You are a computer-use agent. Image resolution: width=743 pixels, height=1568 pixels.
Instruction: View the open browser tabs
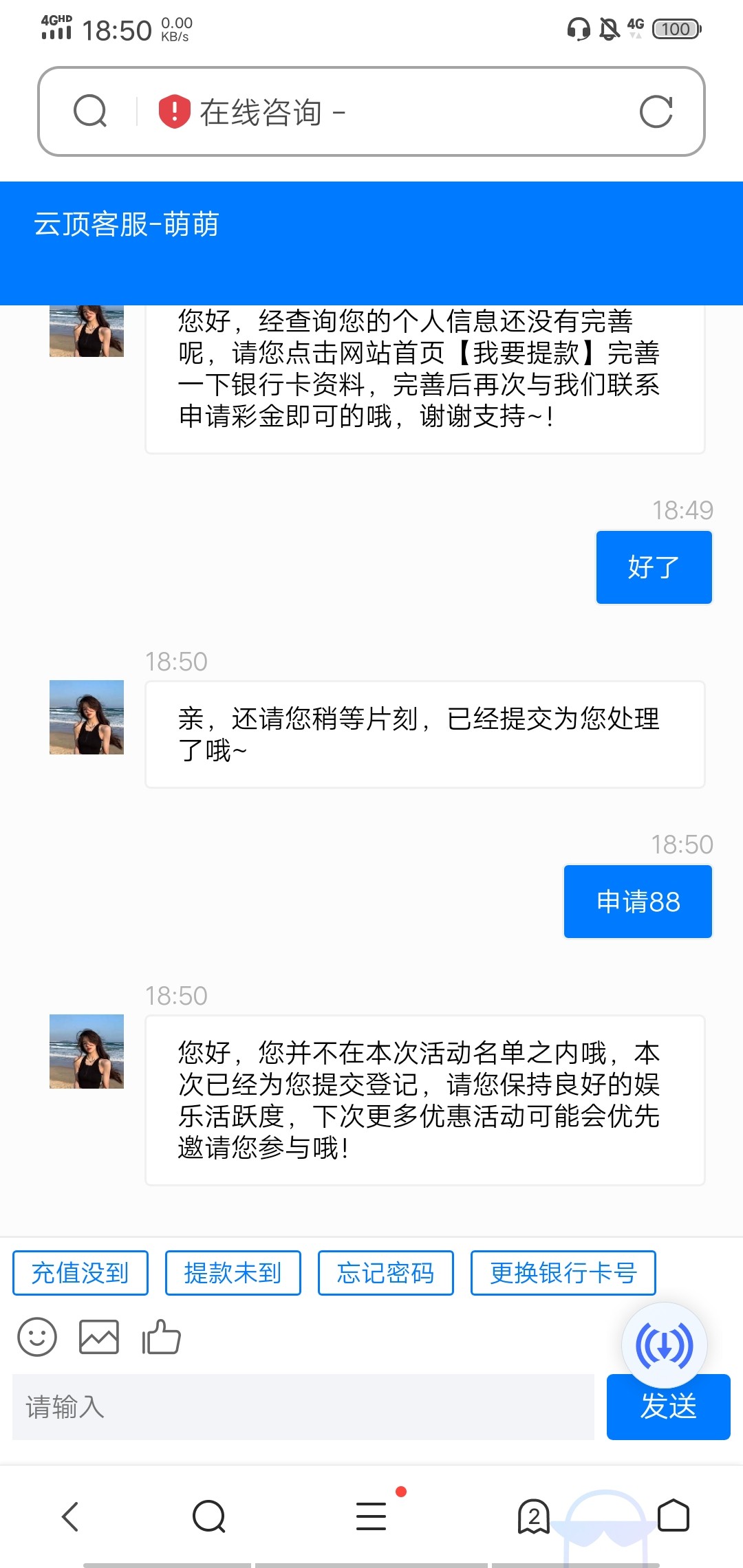tap(534, 1516)
